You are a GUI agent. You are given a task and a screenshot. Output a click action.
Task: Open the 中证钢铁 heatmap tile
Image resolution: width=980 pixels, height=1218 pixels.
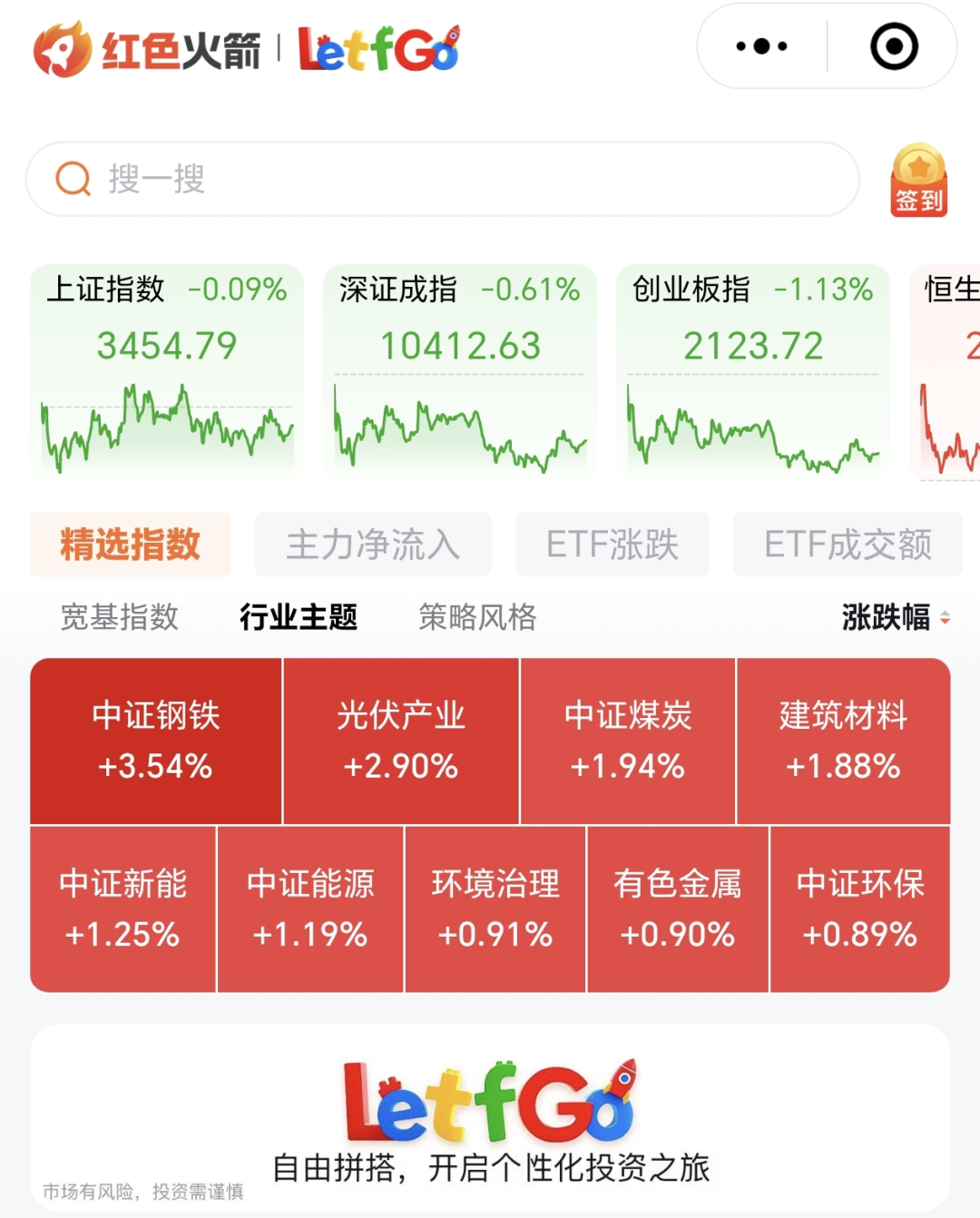[x=155, y=740]
